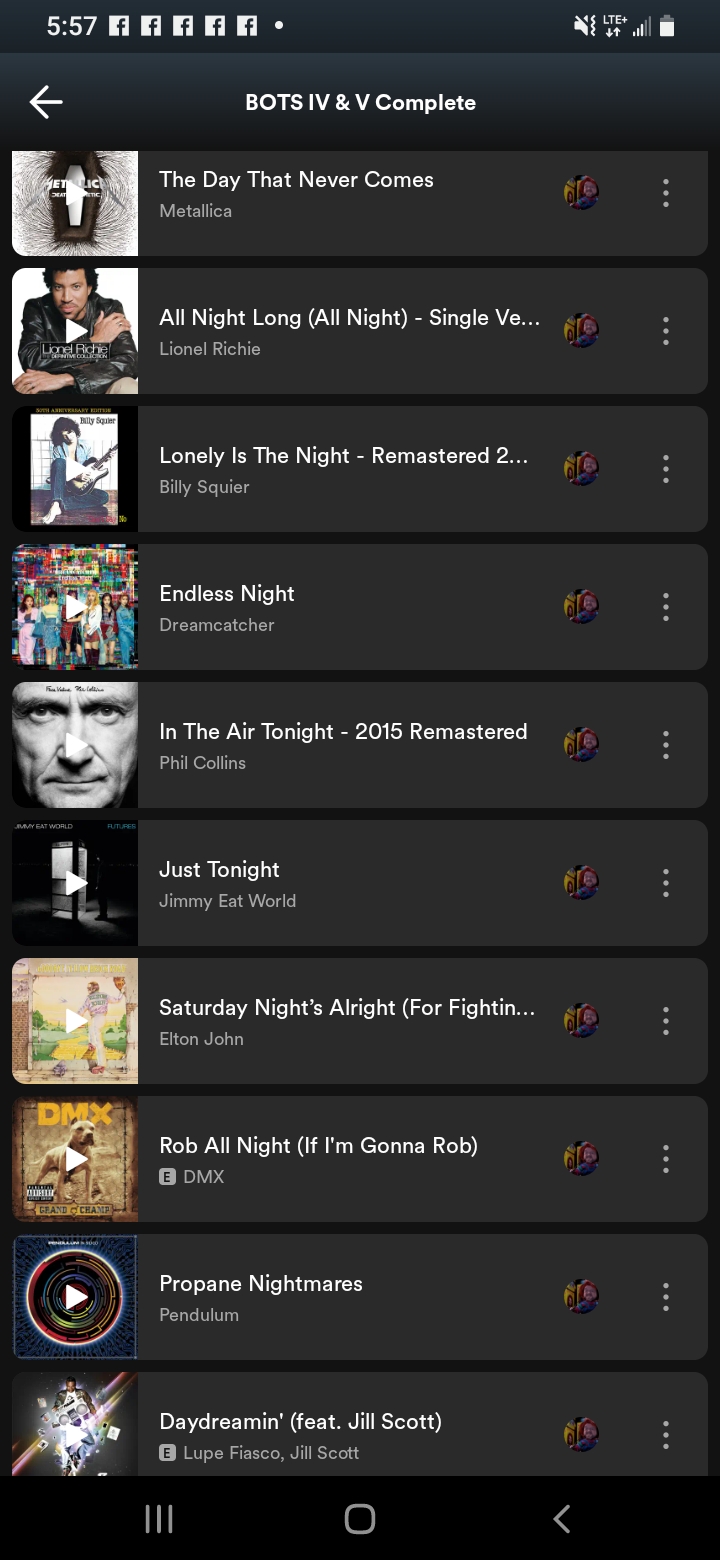Open options for The Day That Never Comes
720x1560 pixels.
[x=665, y=193]
